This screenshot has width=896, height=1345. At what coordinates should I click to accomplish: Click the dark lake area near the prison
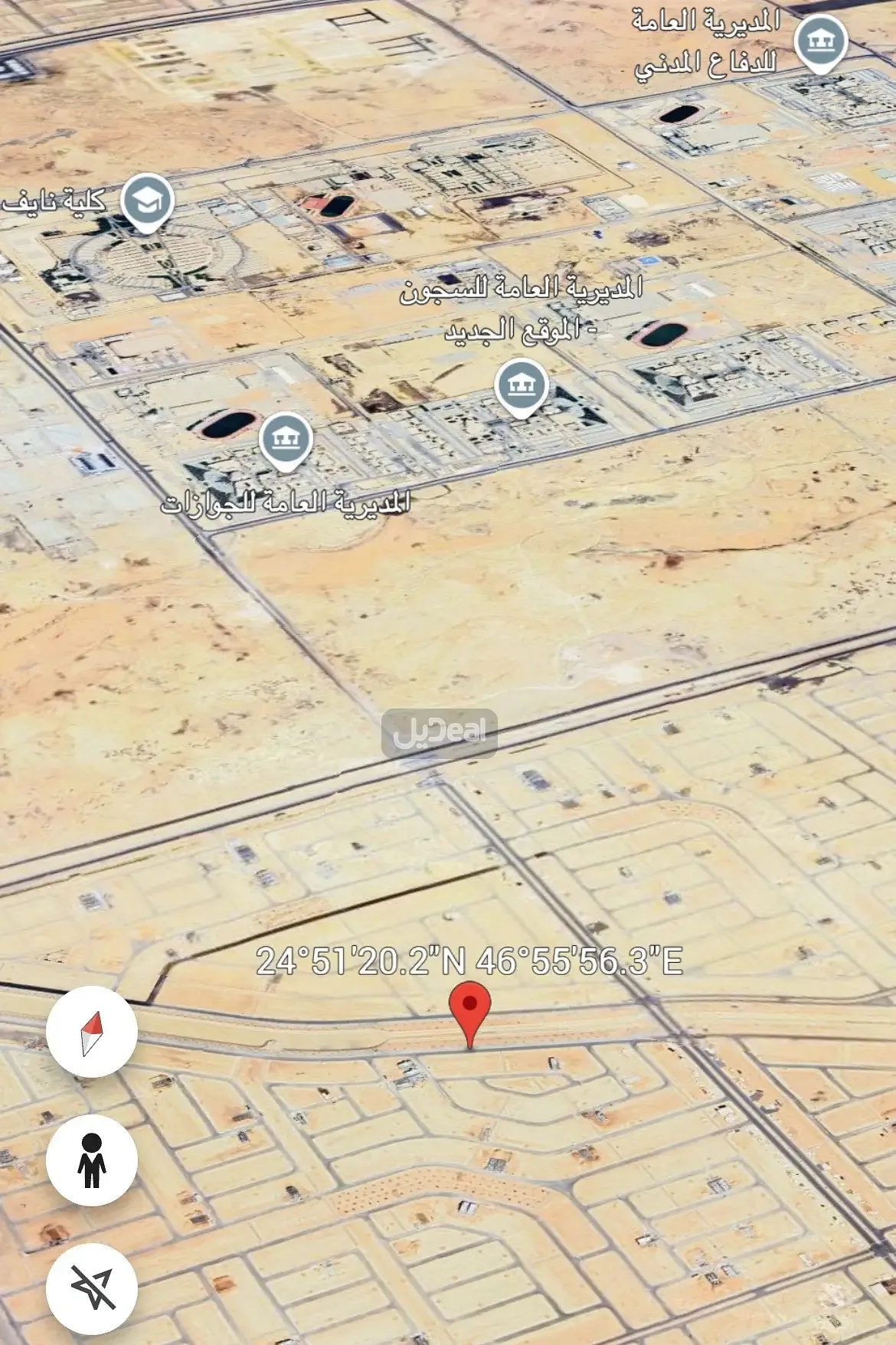pyautogui.click(x=664, y=333)
